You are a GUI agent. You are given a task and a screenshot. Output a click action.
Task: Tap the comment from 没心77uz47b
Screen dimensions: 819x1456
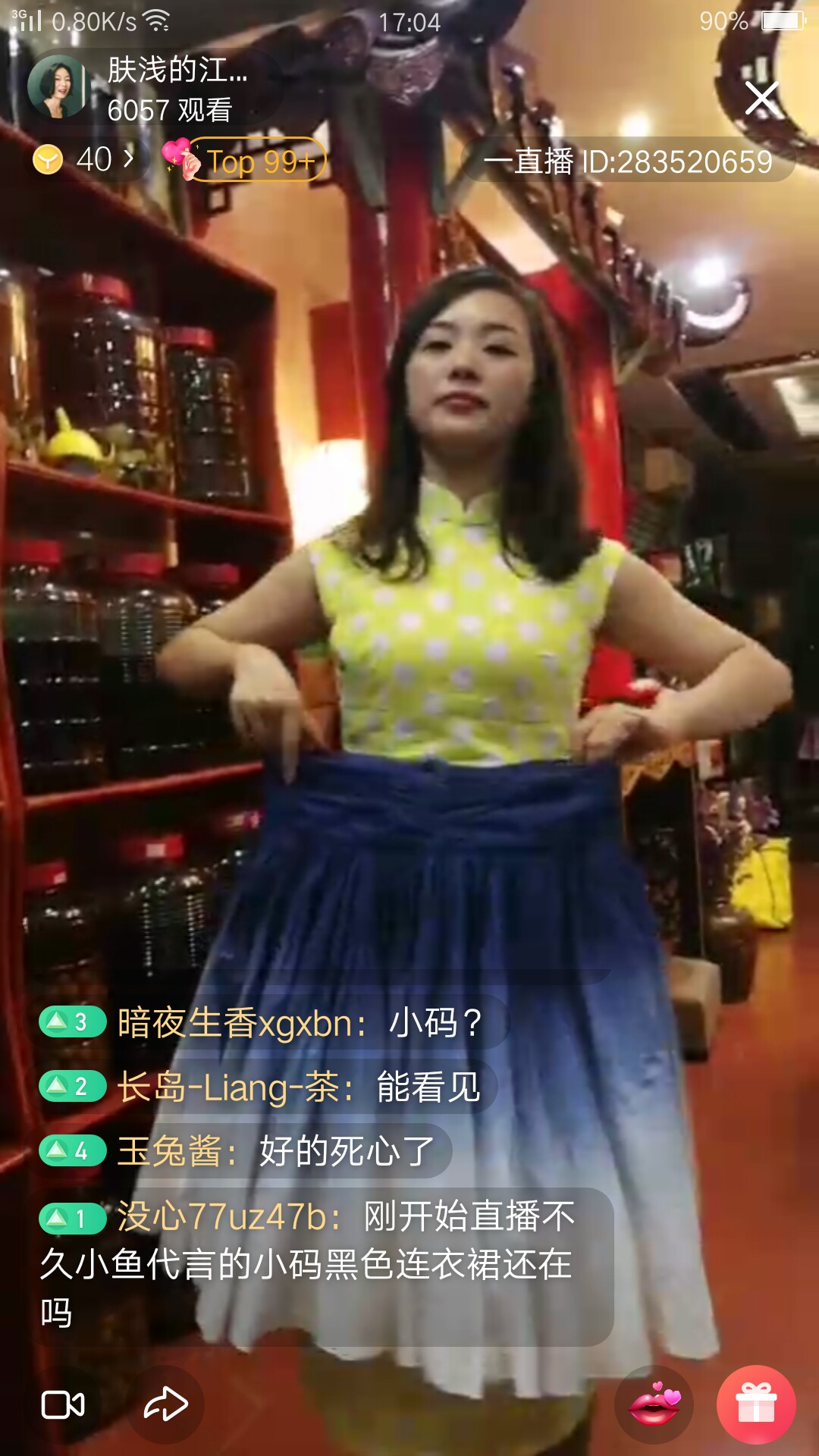pos(324,1266)
